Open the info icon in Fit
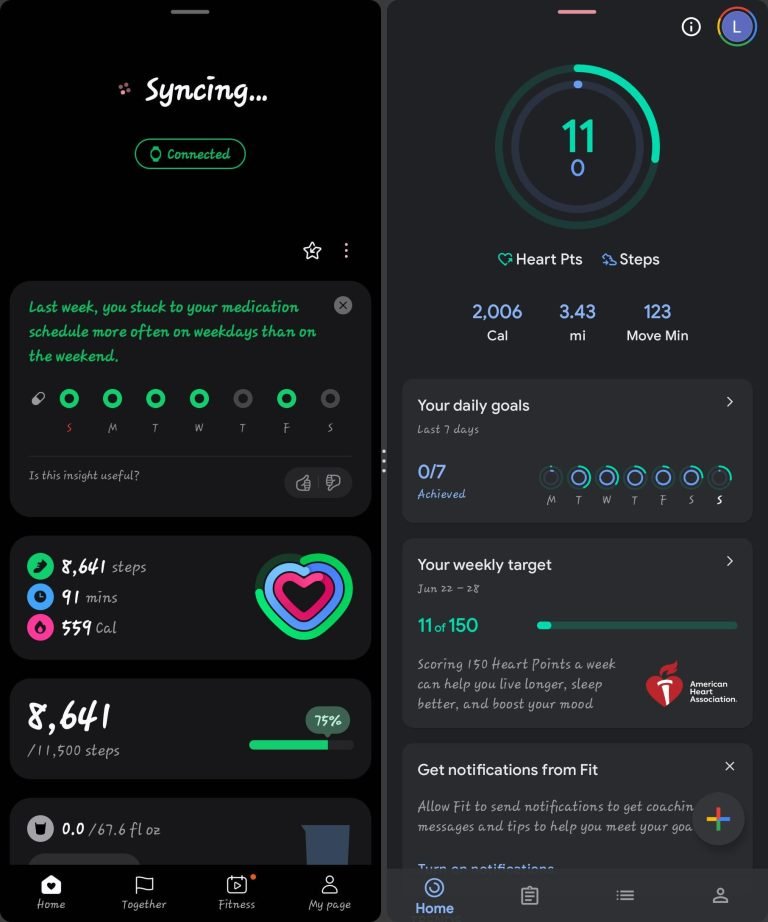768x922 pixels. click(x=691, y=27)
